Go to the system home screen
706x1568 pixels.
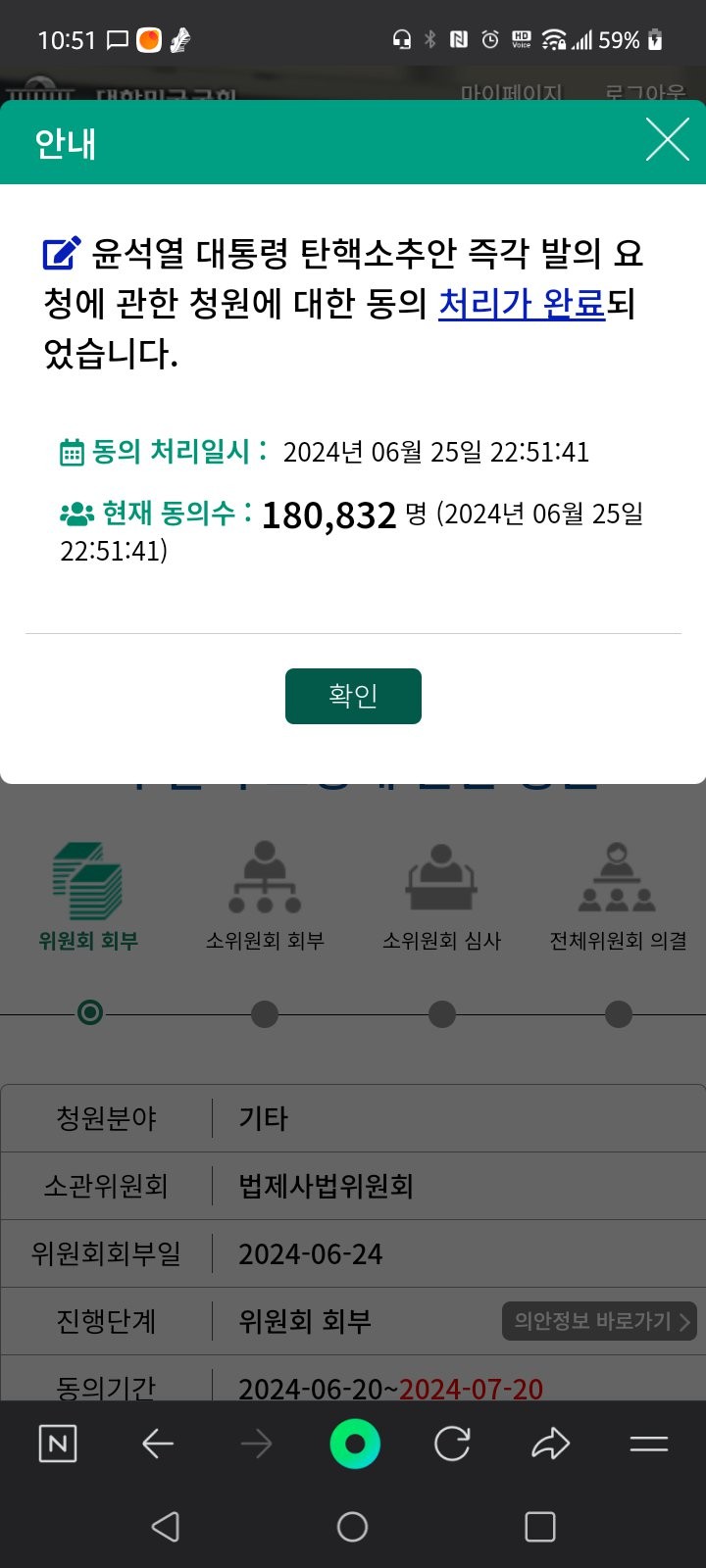pos(352,1526)
